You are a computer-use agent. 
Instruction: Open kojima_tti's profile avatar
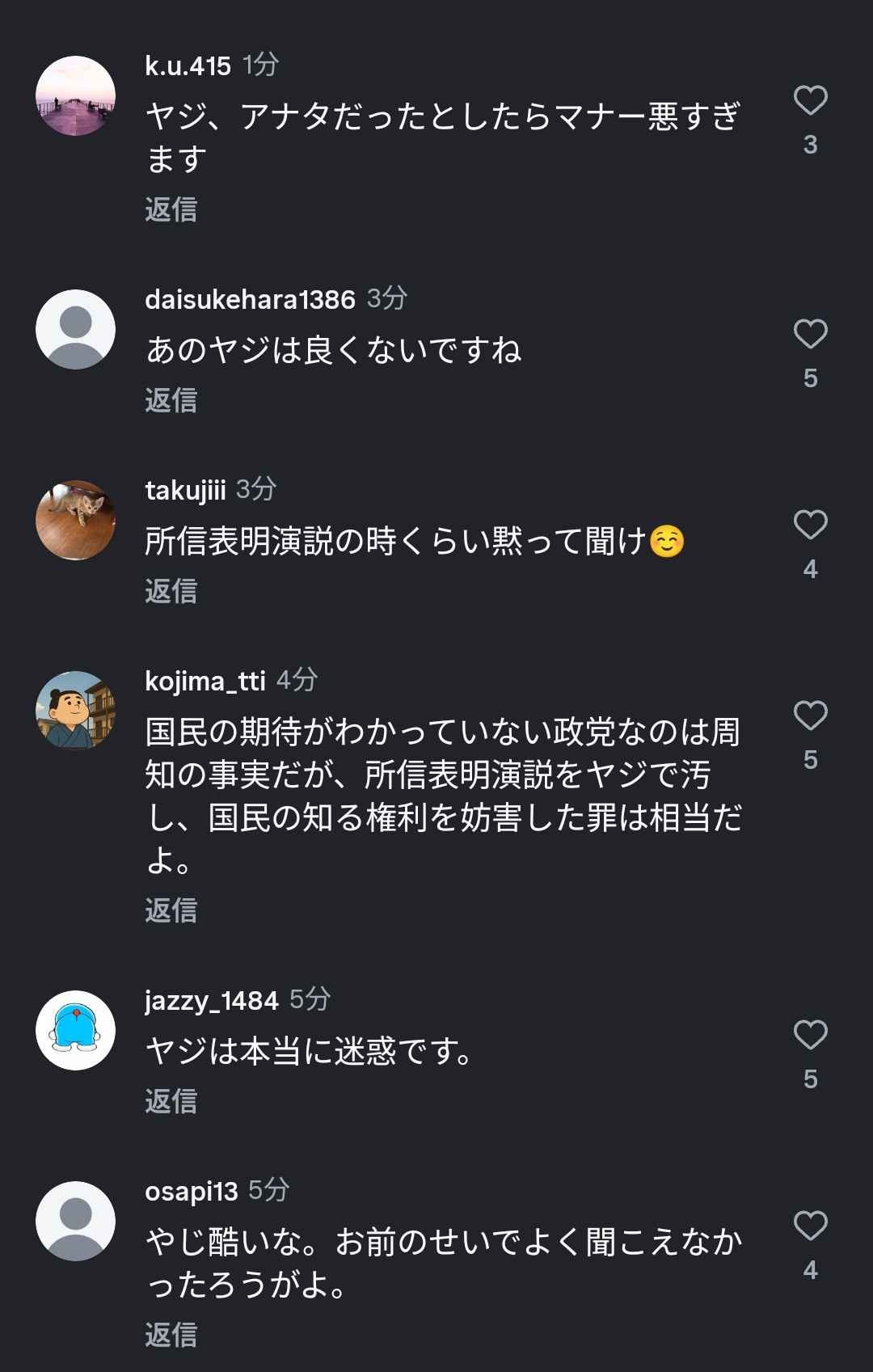(76, 711)
